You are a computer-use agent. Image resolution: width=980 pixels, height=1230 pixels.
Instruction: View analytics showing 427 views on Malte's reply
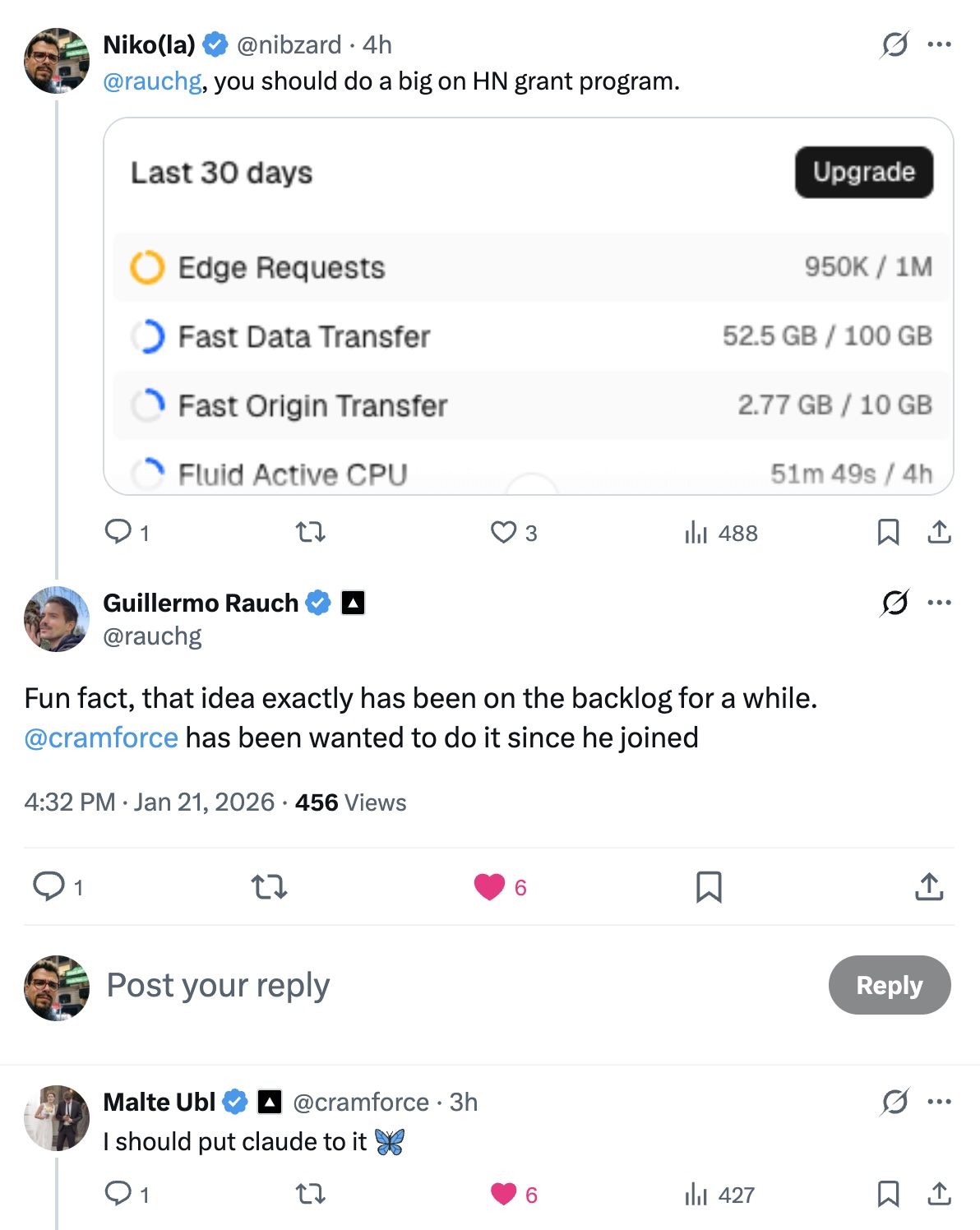point(696,1195)
